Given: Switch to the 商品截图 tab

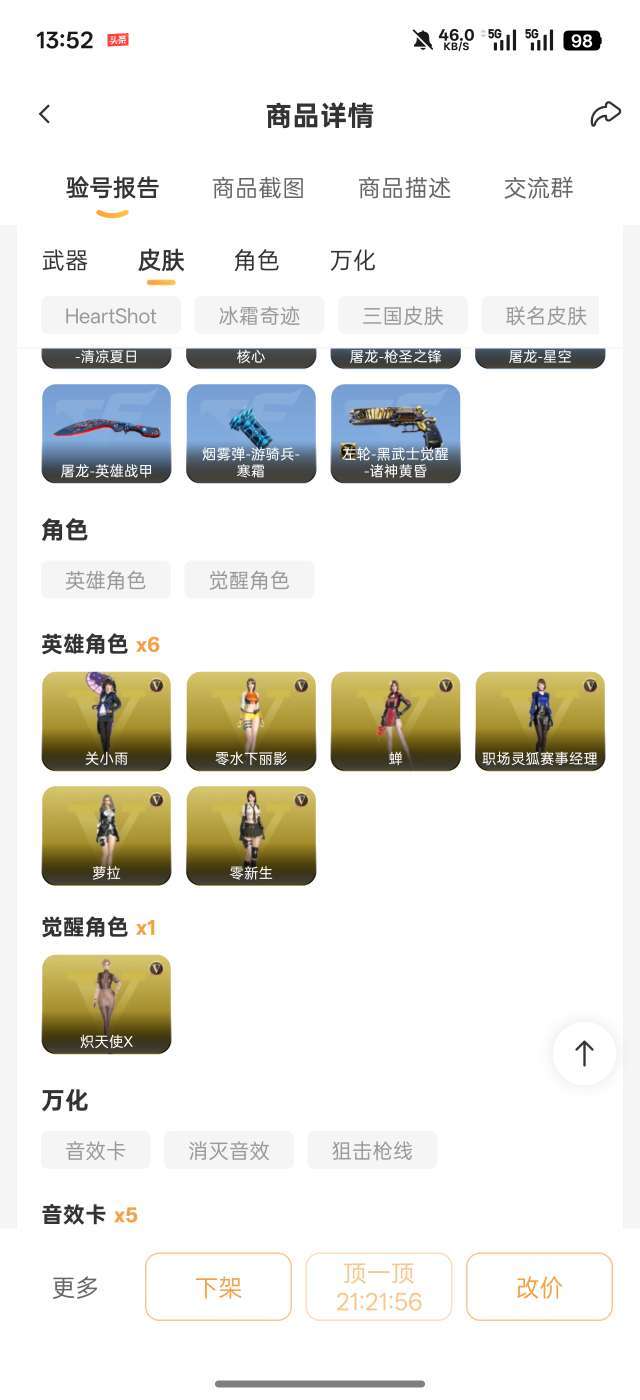Looking at the screenshot, I should click(x=258, y=188).
